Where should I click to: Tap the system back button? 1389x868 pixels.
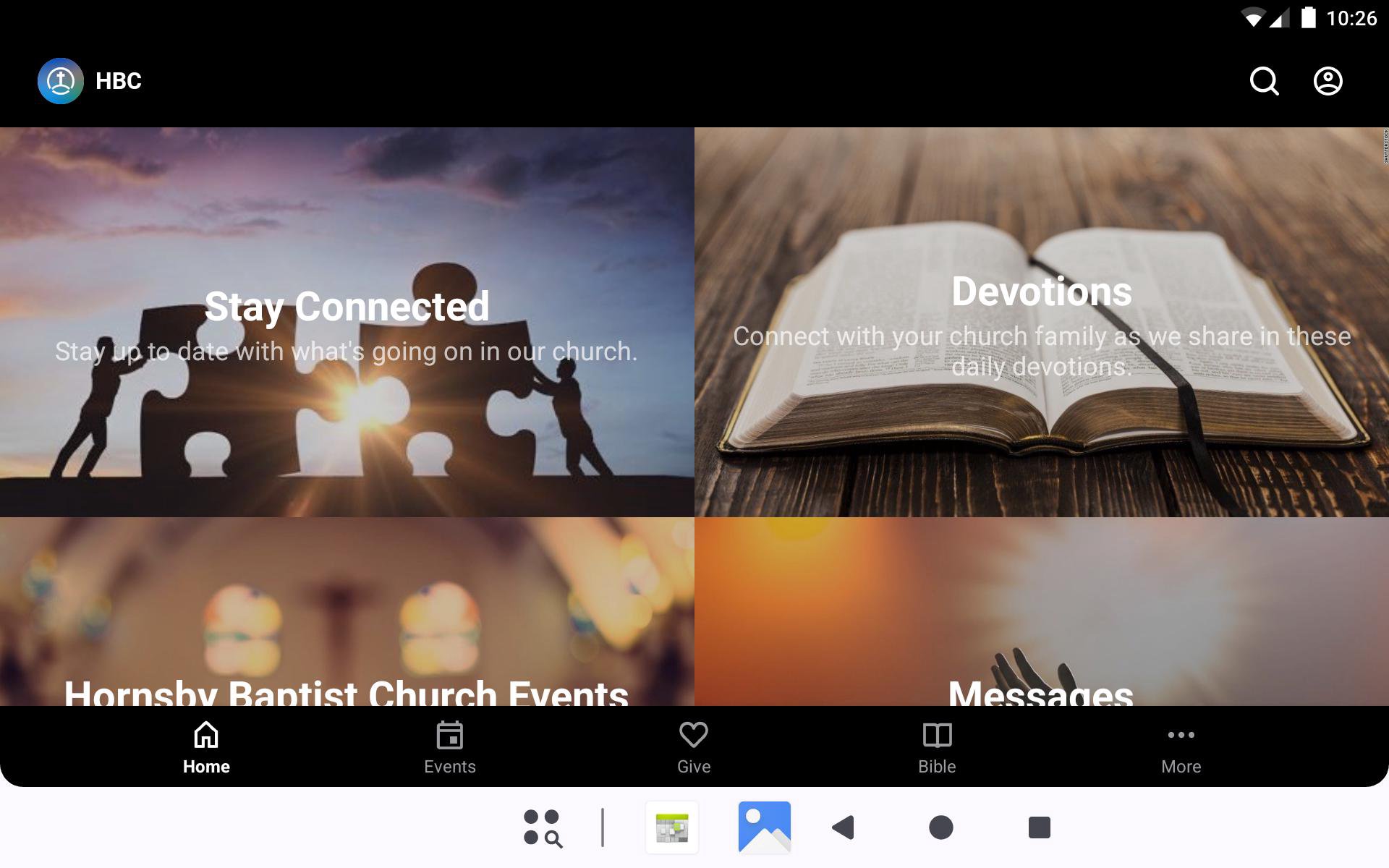(844, 827)
